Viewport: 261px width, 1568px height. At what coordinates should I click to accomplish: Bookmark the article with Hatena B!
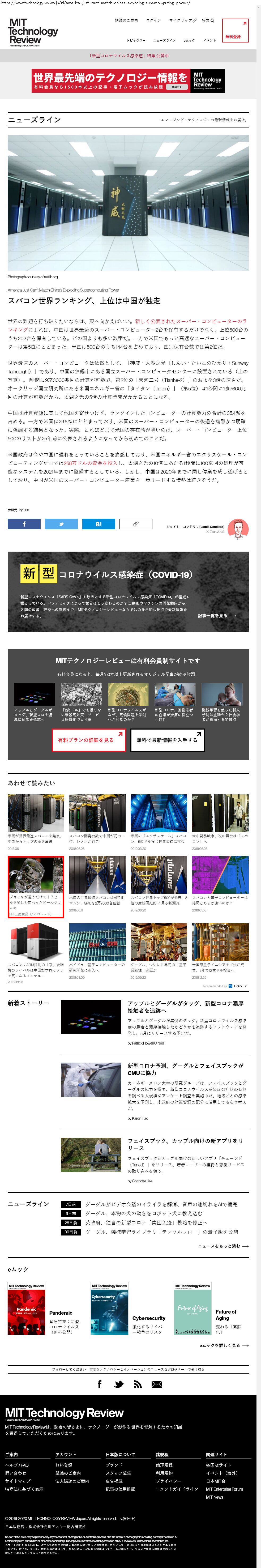(x=99, y=523)
